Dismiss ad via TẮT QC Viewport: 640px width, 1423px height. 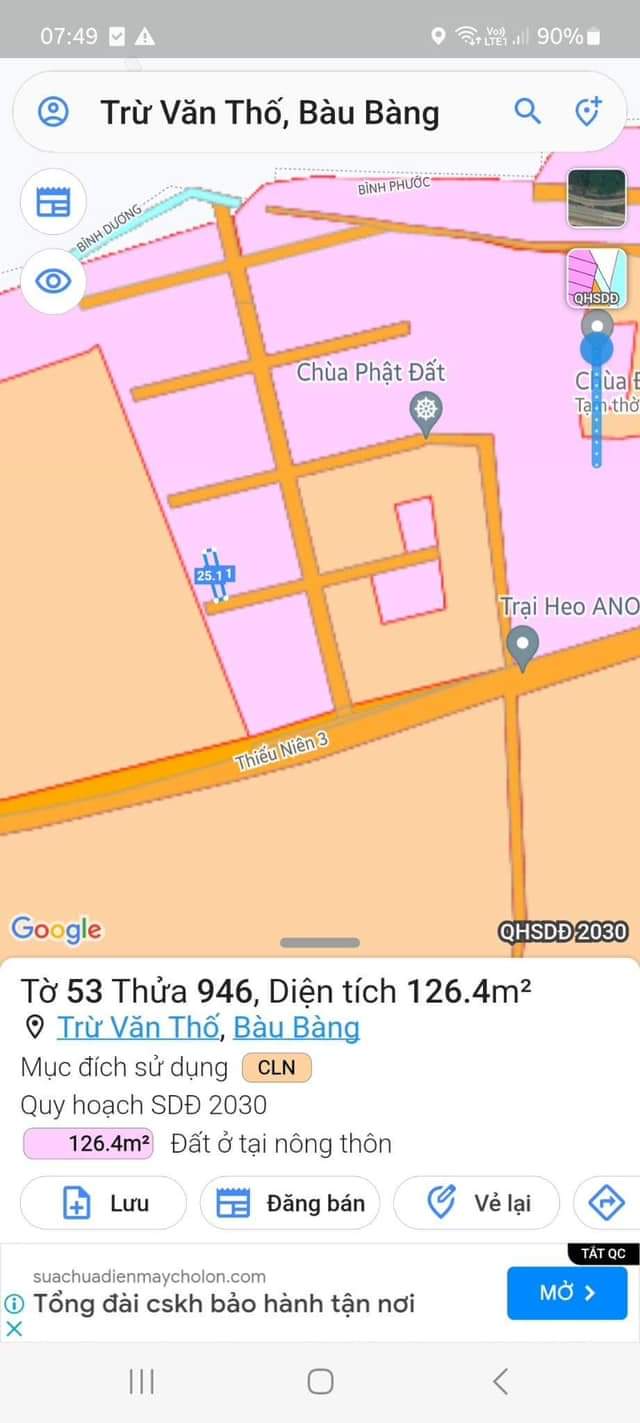click(x=603, y=1253)
